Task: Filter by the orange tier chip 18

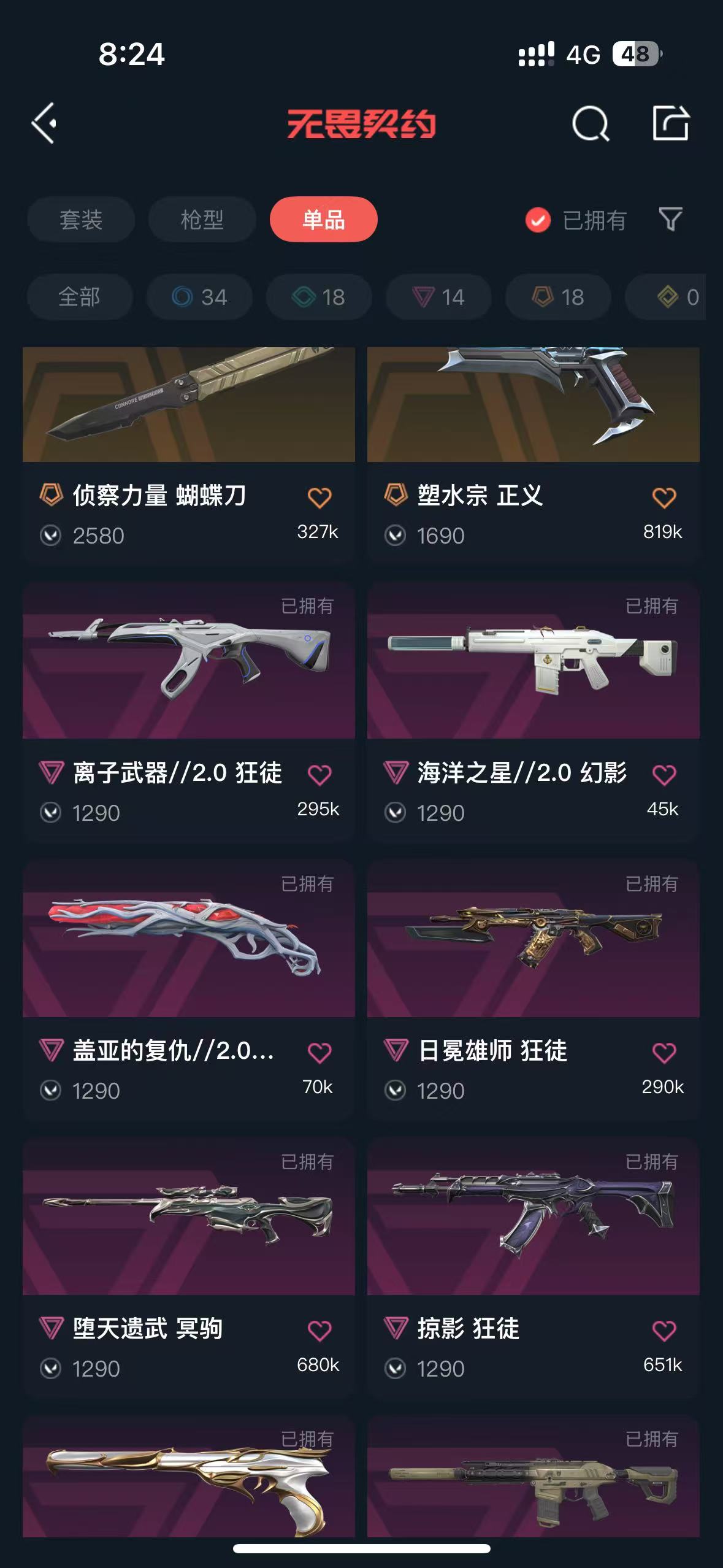Action: point(558,297)
